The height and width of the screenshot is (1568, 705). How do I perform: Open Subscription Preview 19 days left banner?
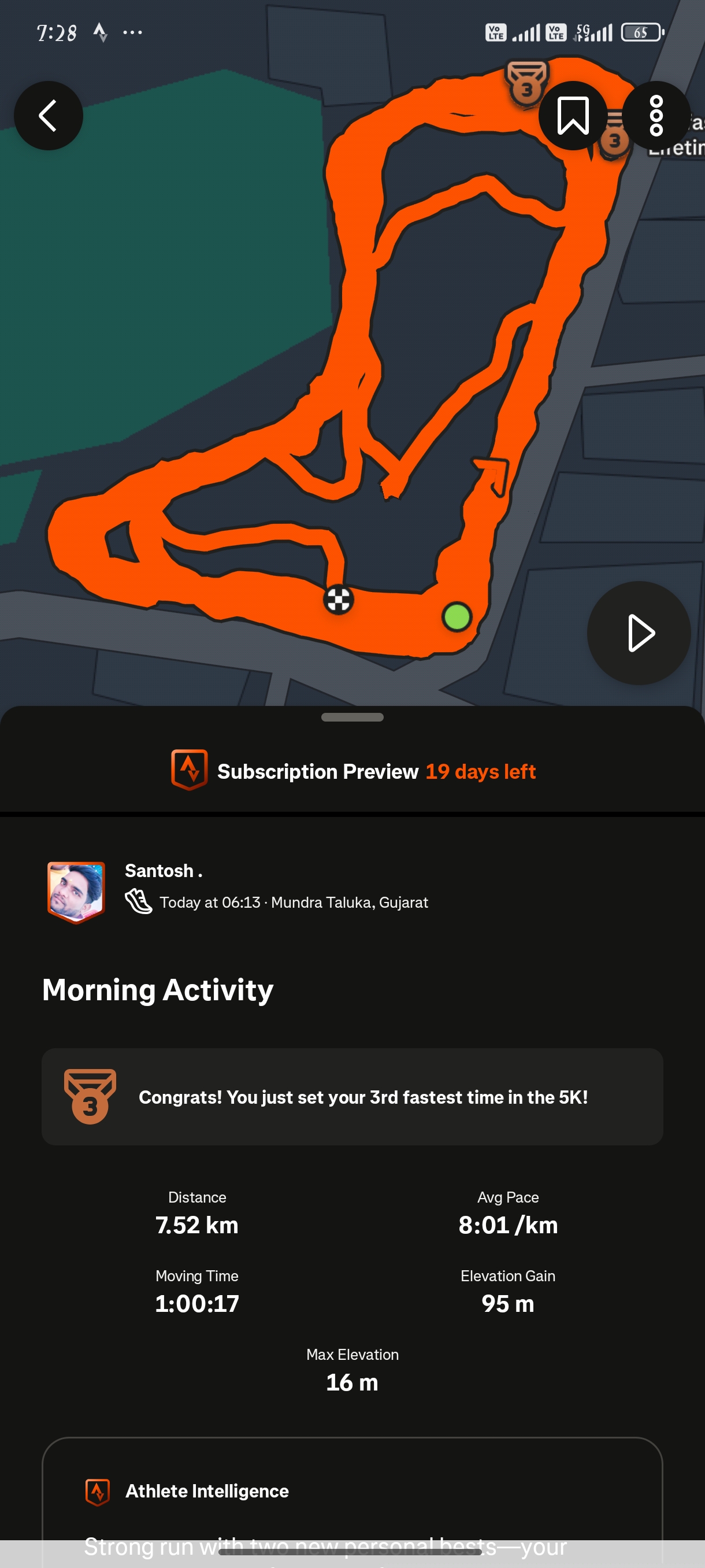click(x=353, y=771)
